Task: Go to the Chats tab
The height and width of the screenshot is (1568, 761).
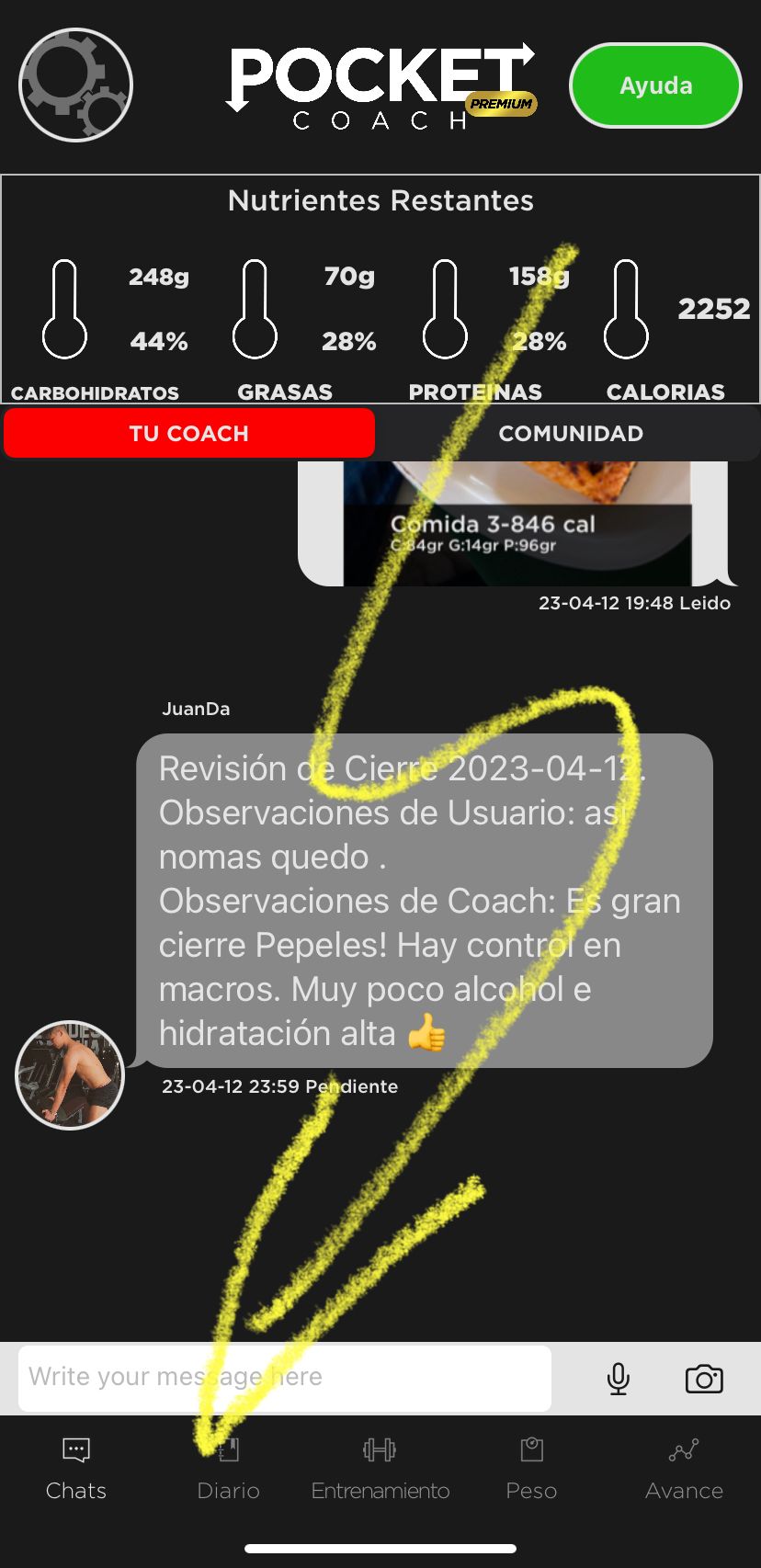Action: click(76, 1469)
